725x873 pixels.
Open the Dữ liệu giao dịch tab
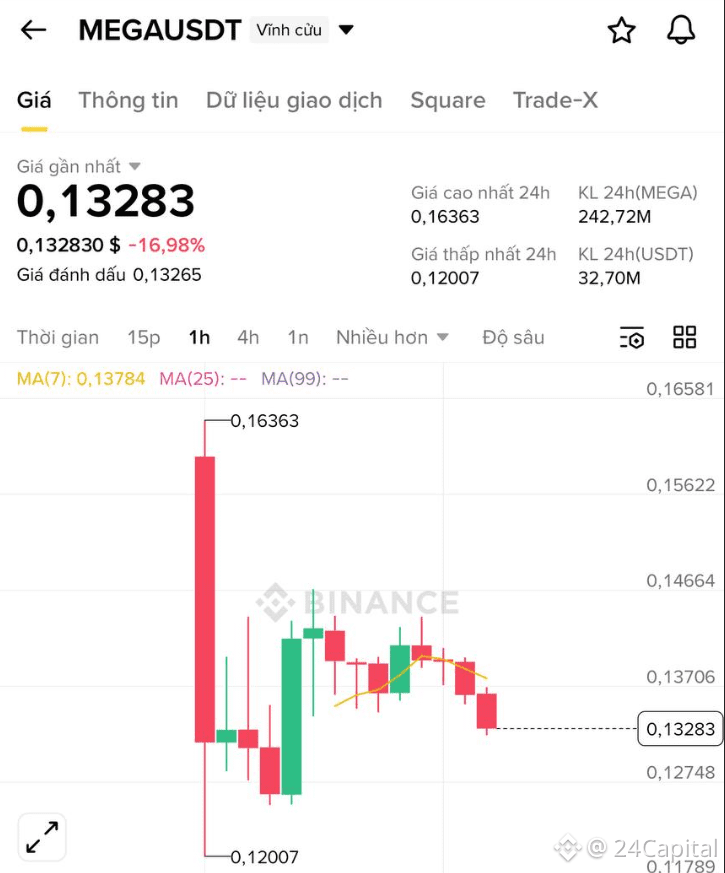click(x=294, y=100)
